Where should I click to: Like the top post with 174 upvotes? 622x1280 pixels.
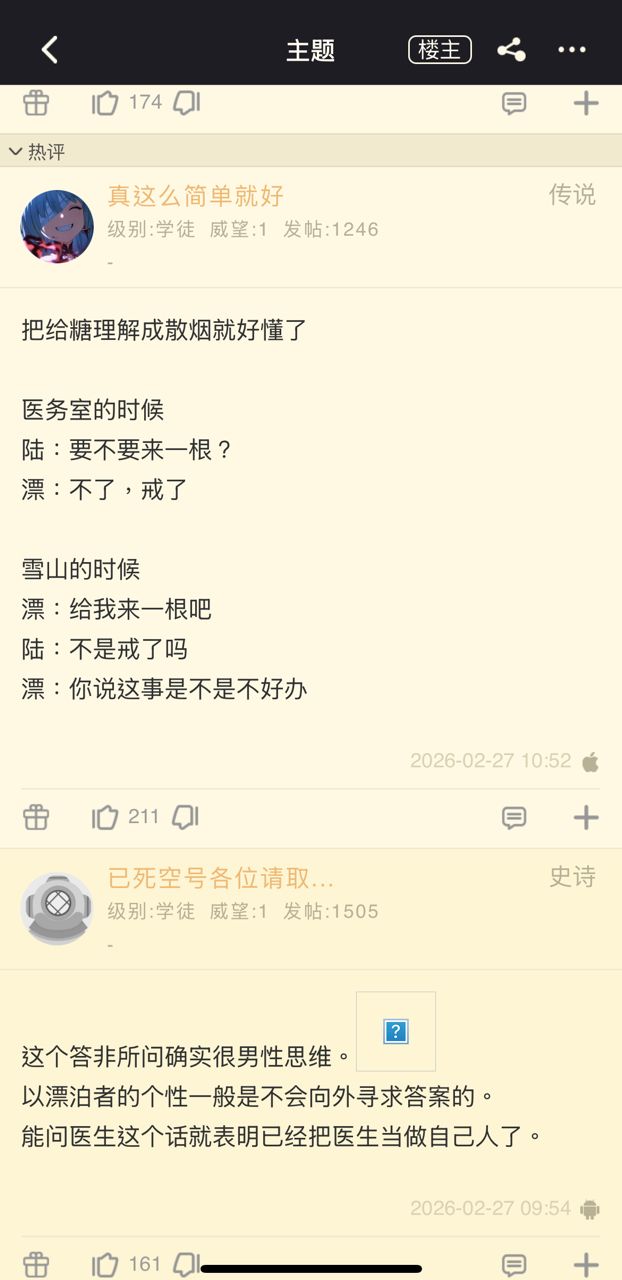[105, 103]
